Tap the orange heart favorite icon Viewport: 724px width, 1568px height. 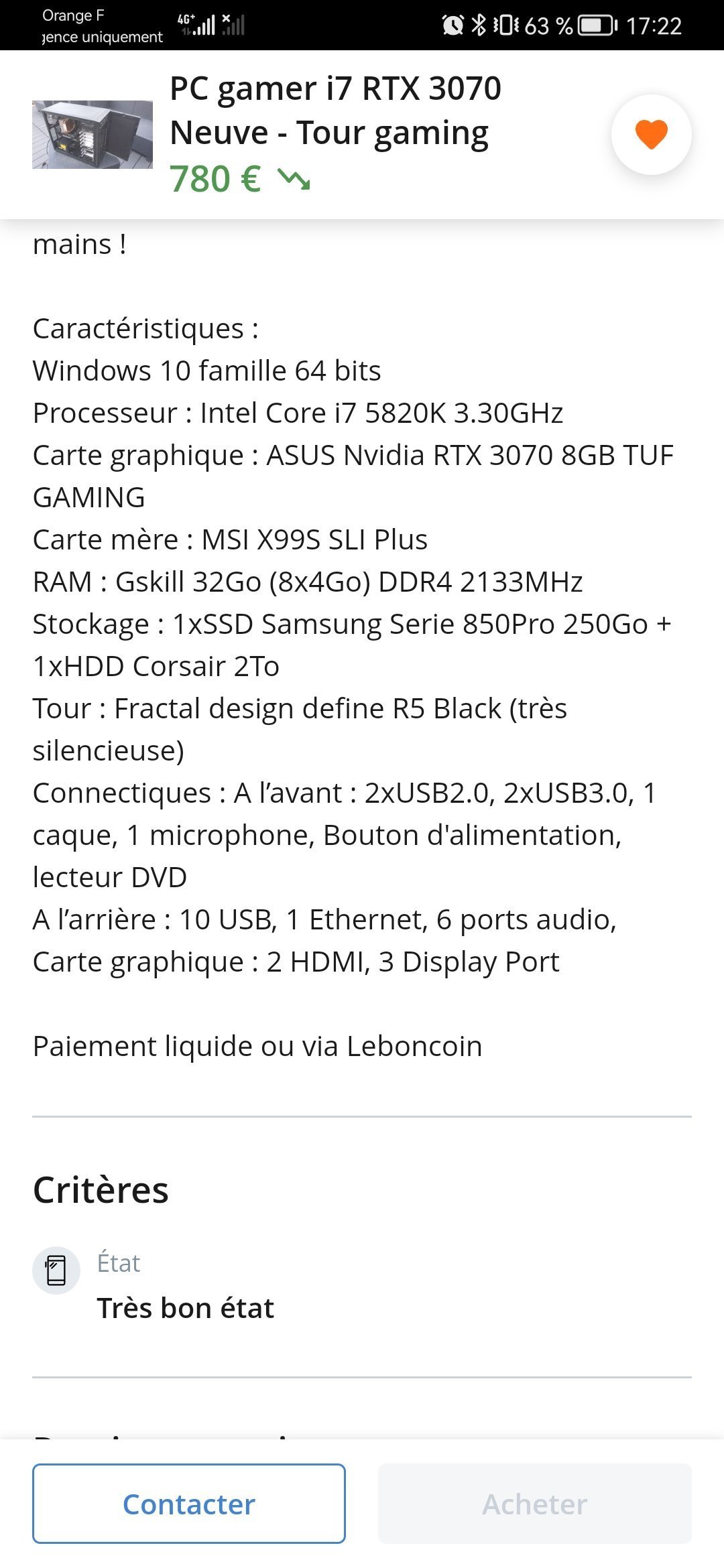[651, 135]
